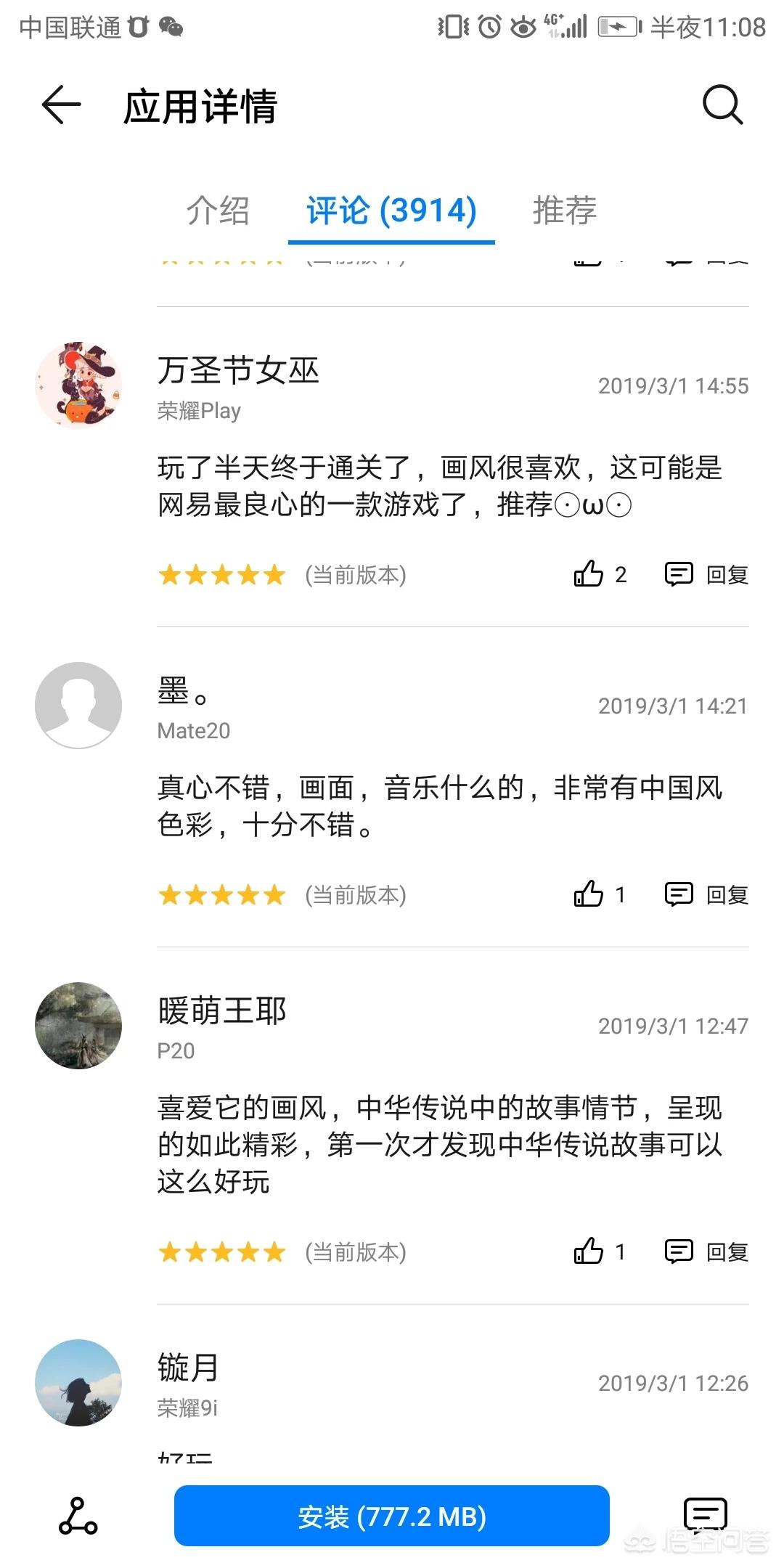Tap the 安装 (777.2 MB) button
784x1568 pixels.
coord(391,1516)
